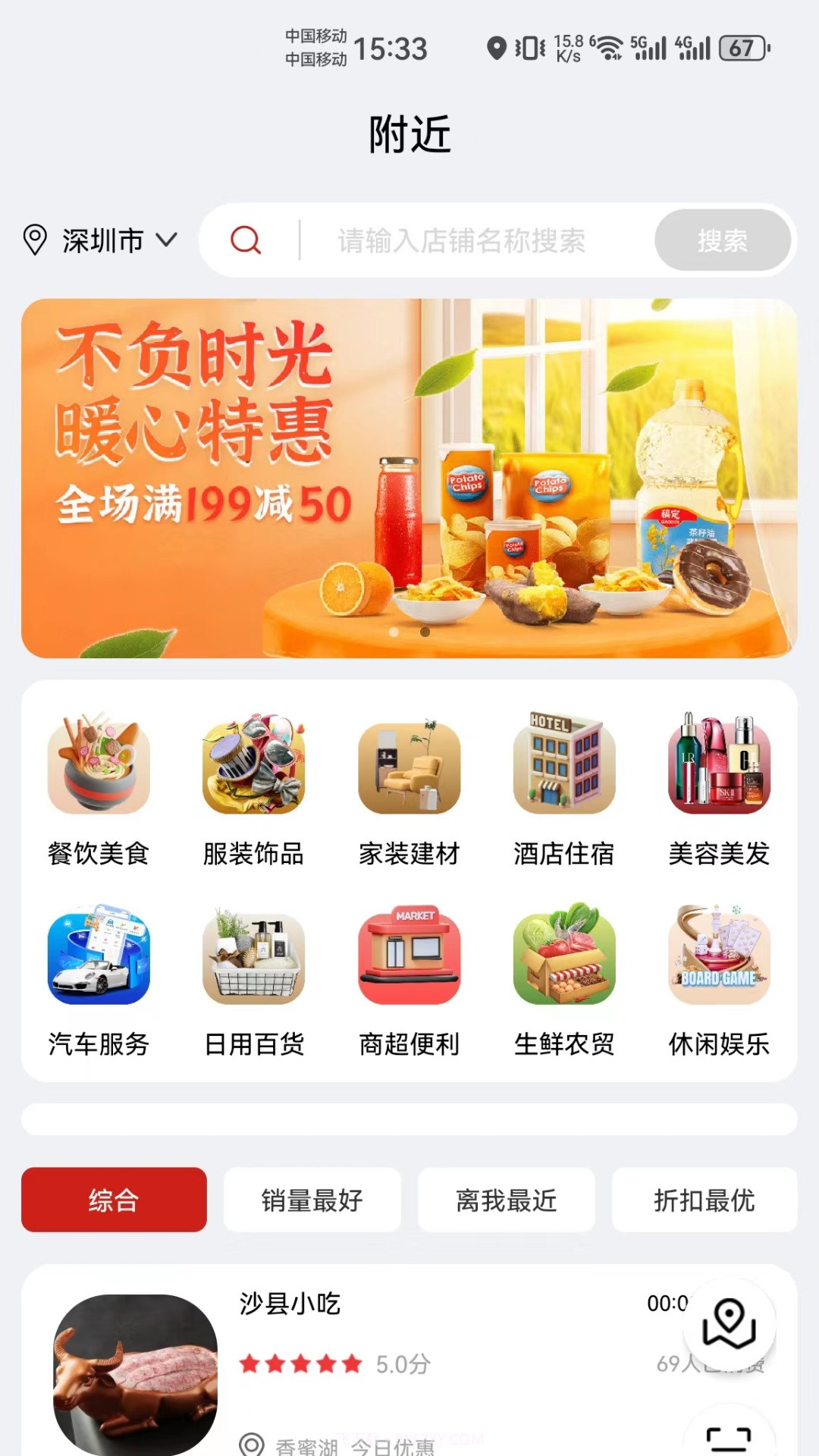This screenshot has height=1456, width=819.
Task: Select the 休闲娱乐 entertainment icon
Action: [719, 958]
